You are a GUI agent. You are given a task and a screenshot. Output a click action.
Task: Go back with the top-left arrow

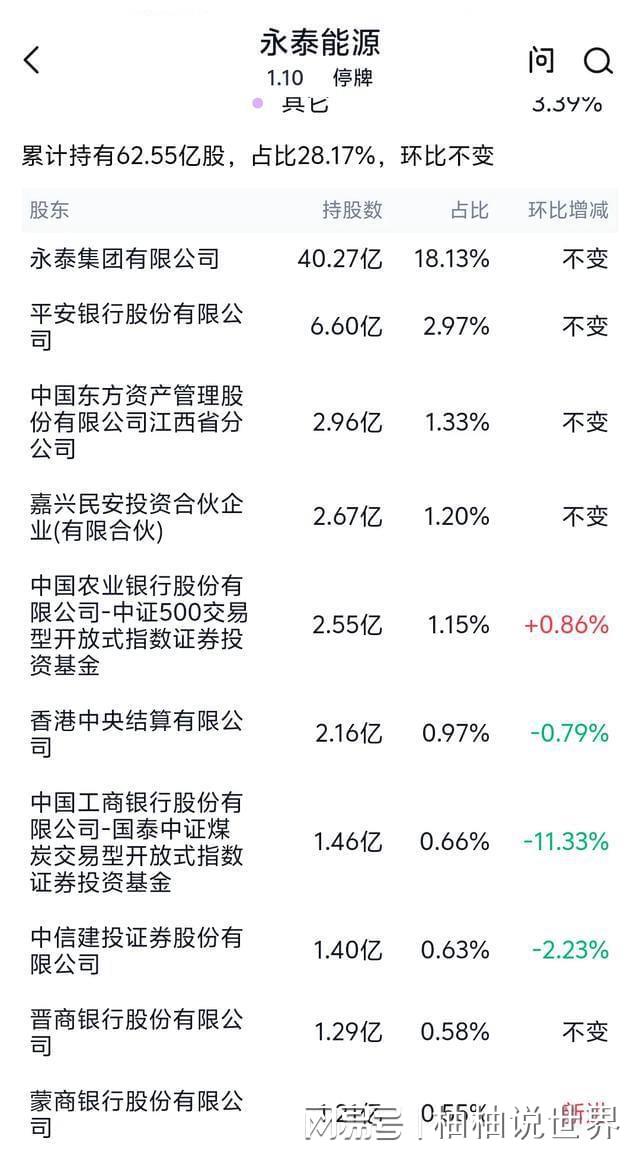pos(32,61)
